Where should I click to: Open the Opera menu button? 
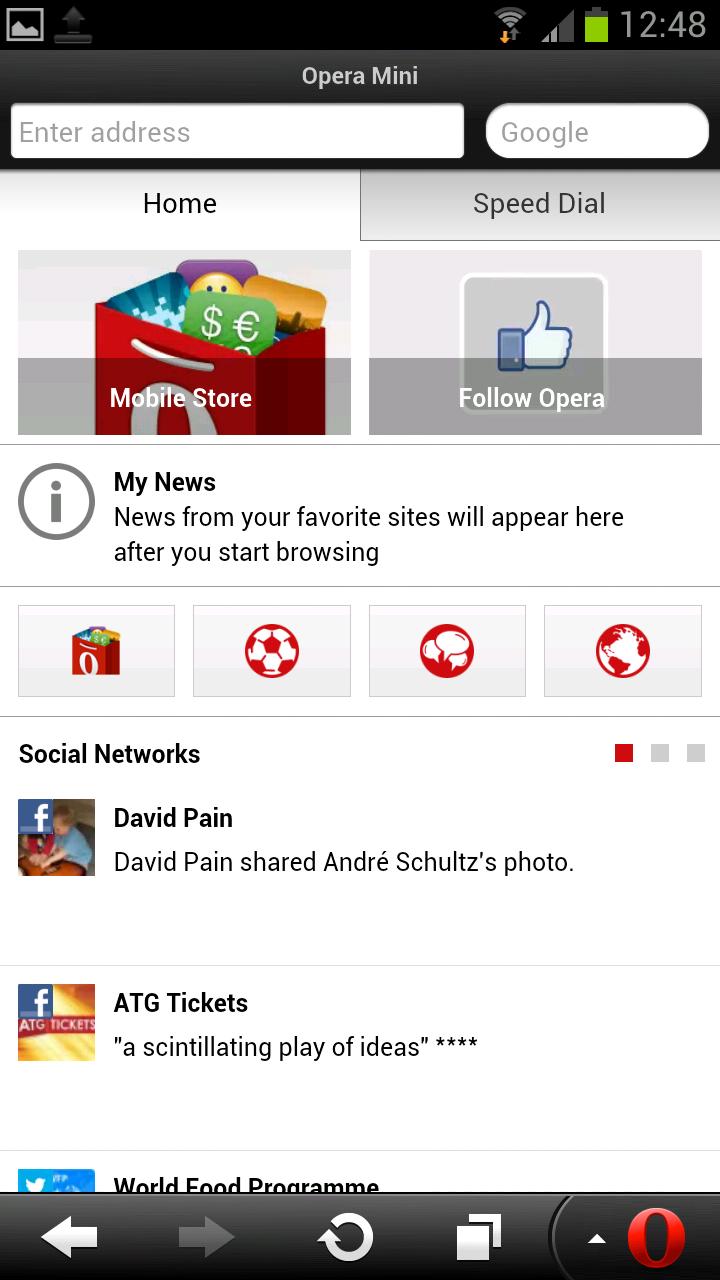(x=655, y=1238)
